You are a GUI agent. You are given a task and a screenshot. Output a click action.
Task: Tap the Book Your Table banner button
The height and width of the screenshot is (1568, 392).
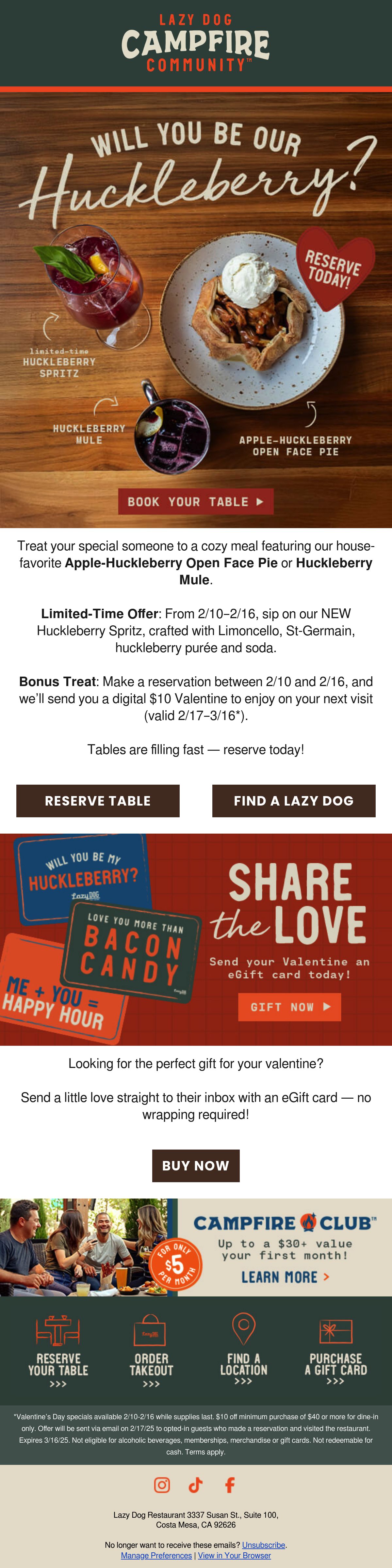tap(196, 502)
